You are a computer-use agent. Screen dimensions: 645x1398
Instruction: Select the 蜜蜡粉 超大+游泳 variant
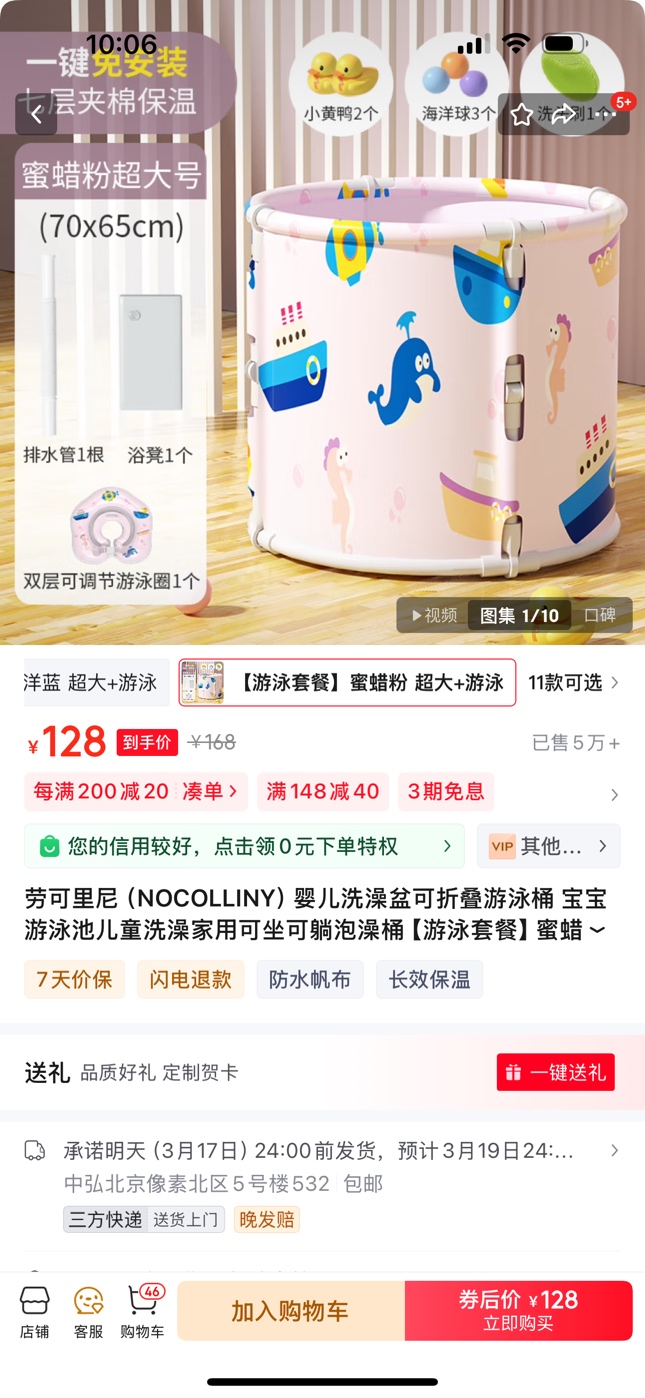pyautogui.click(x=347, y=683)
